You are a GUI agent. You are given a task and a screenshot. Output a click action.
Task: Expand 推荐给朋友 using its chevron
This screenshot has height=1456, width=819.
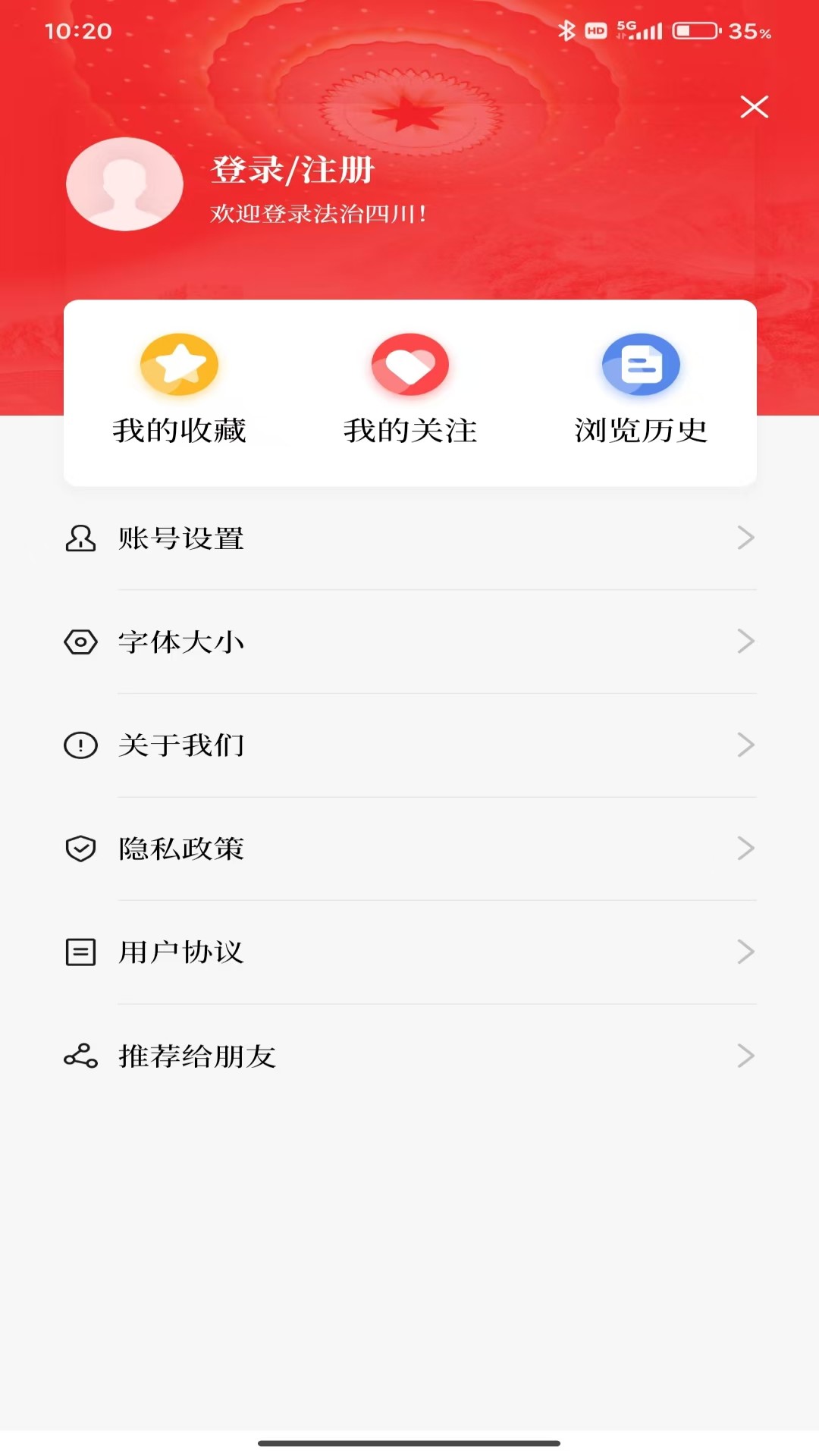(x=747, y=1056)
